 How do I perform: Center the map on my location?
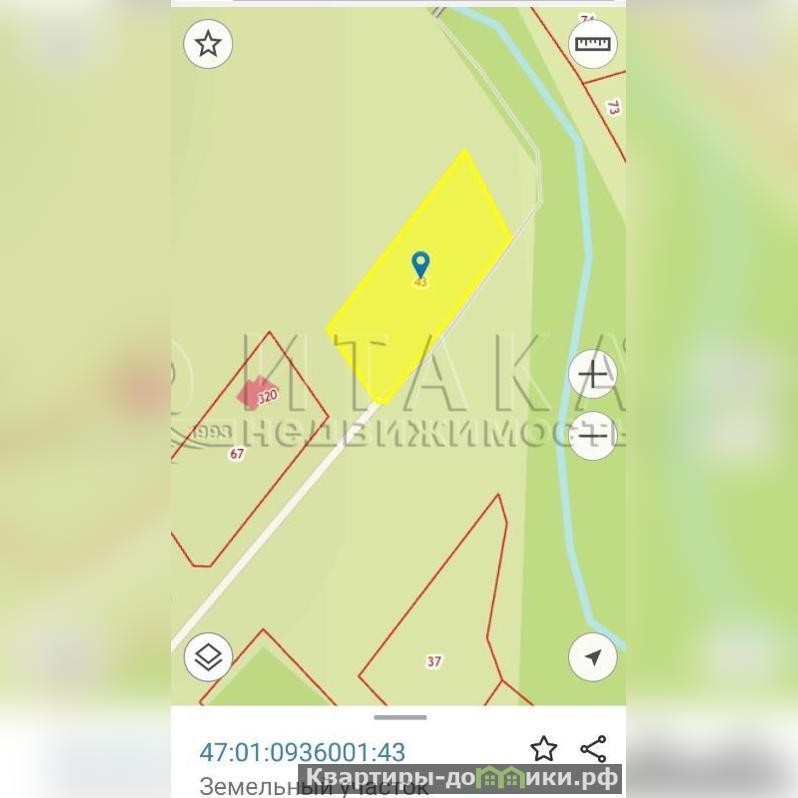click(593, 657)
